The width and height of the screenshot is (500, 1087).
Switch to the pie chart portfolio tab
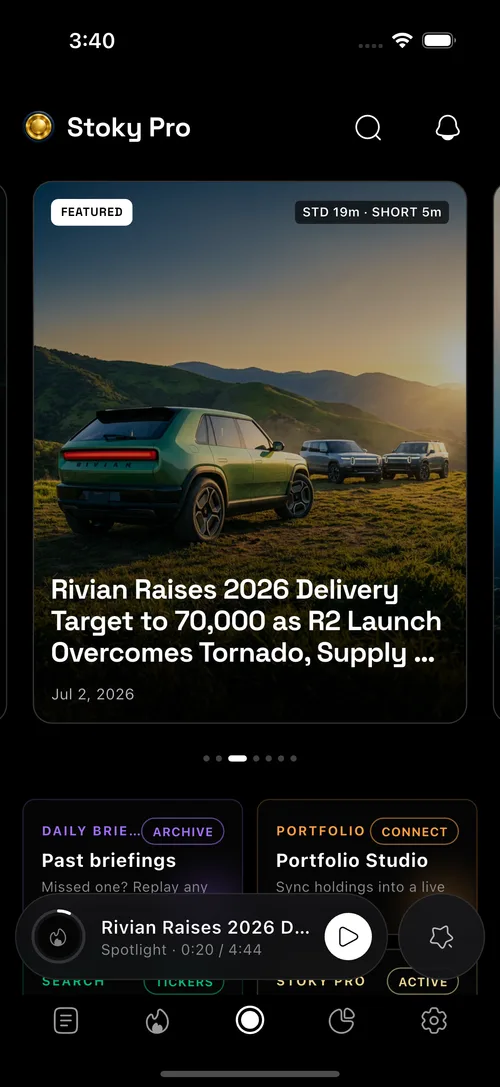341,1020
